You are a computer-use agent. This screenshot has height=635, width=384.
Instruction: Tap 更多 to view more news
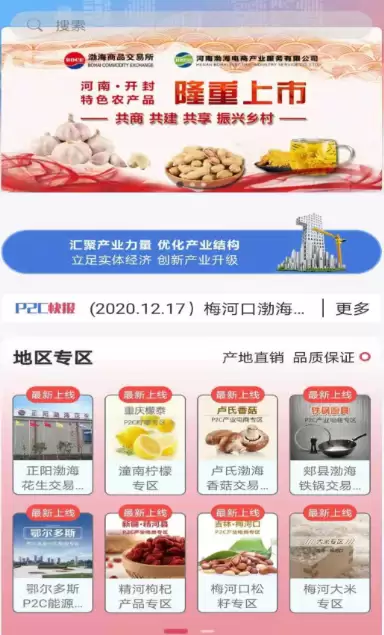(352, 309)
